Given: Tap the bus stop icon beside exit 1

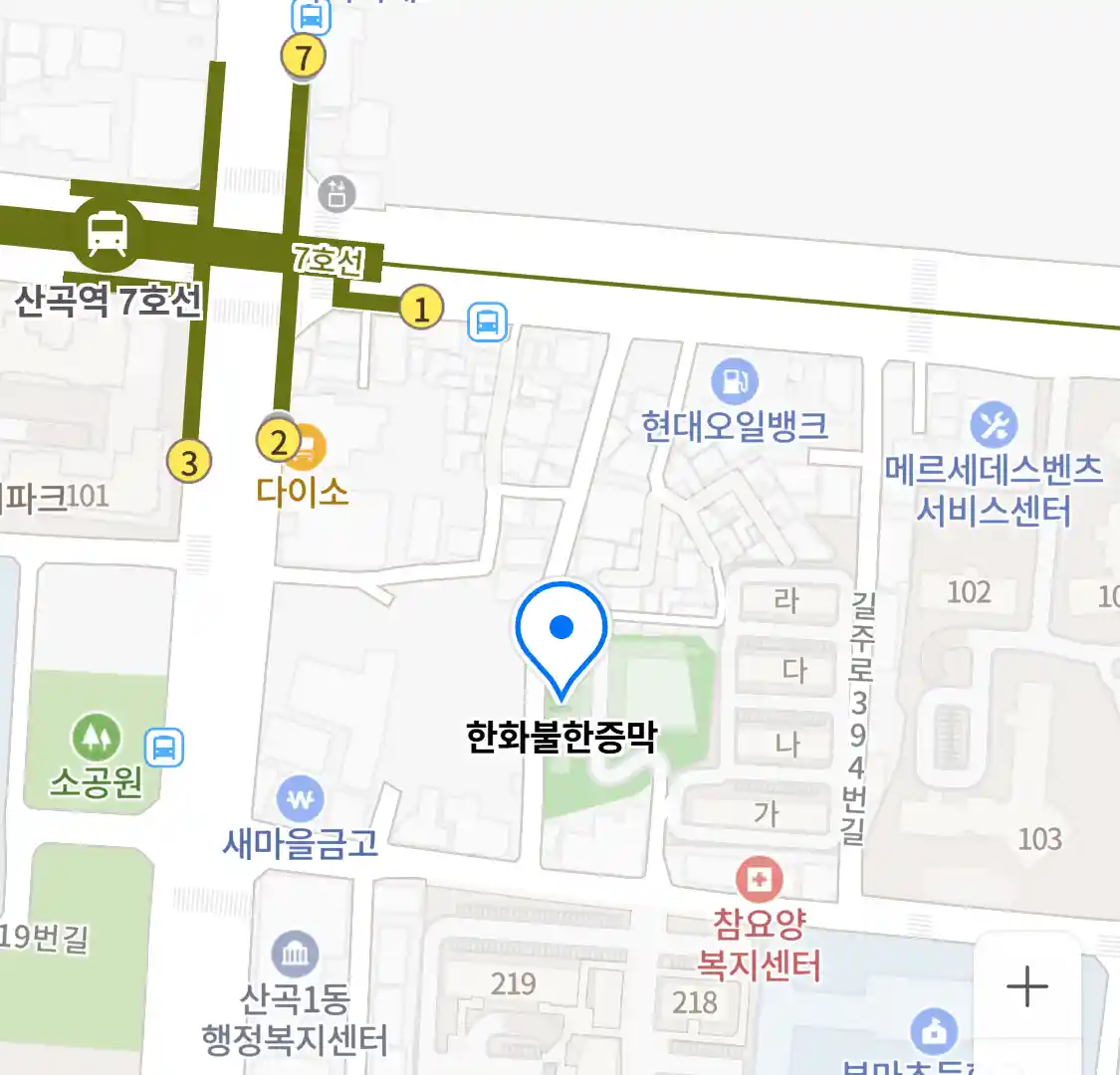Looking at the screenshot, I should pyautogui.click(x=487, y=322).
